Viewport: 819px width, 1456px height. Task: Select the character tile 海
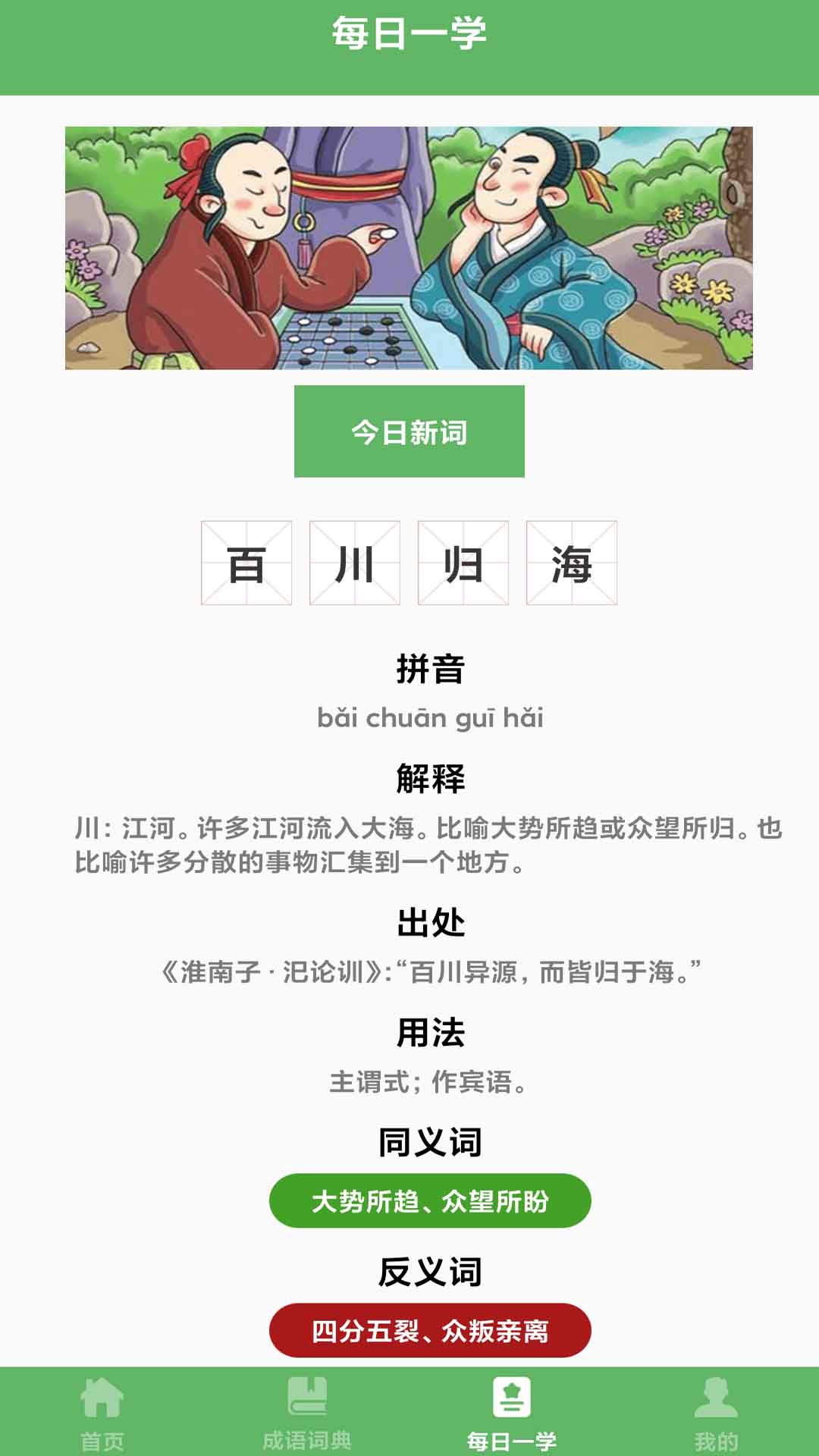572,563
